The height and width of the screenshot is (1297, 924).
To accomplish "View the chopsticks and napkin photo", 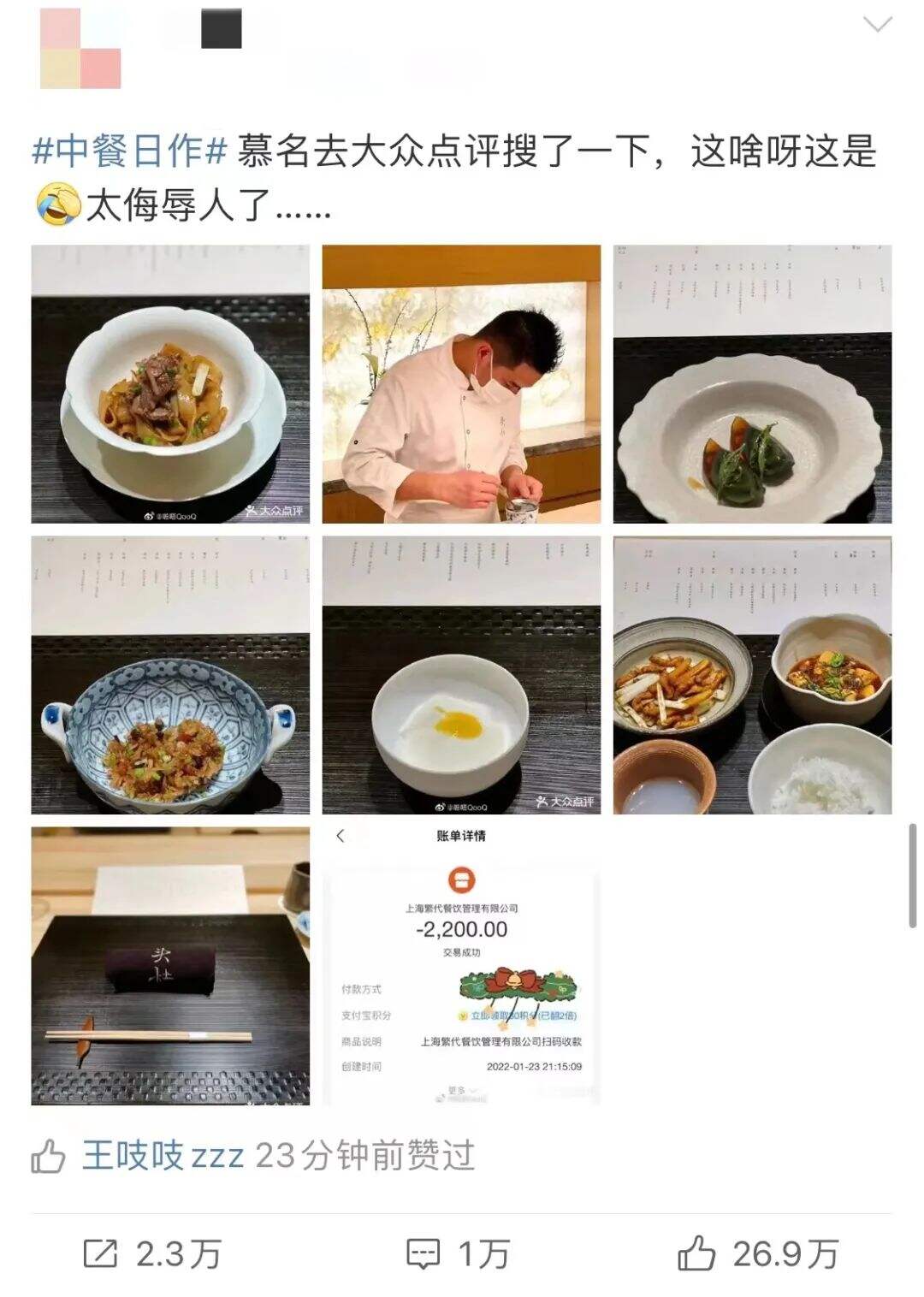I will coord(170,966).
